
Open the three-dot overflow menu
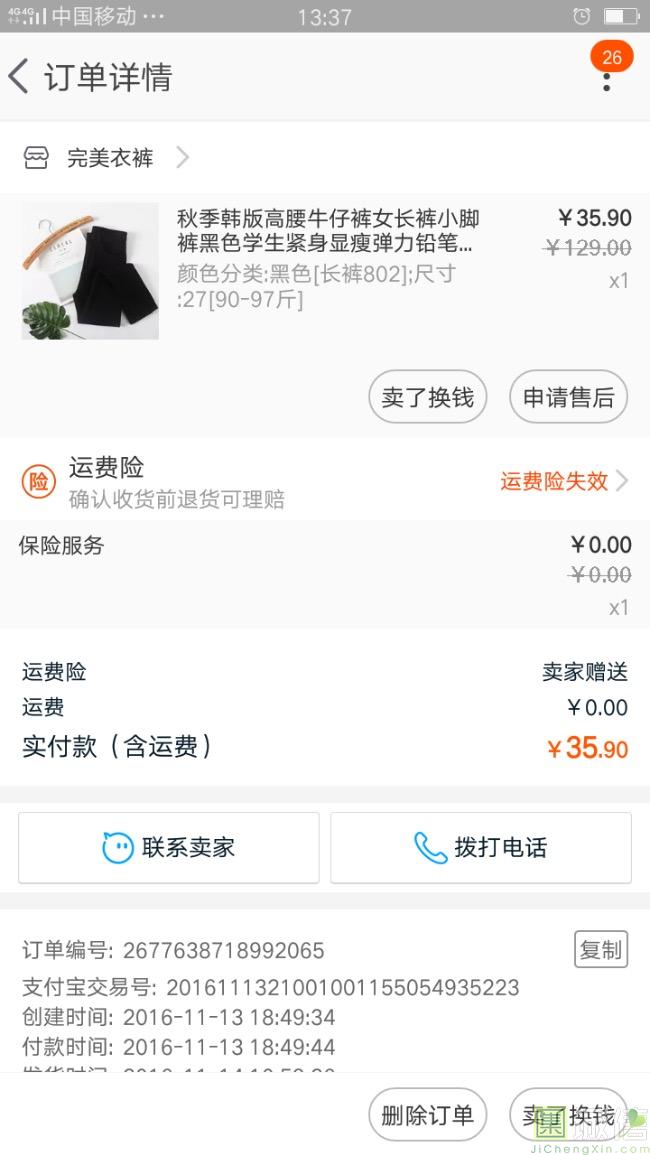pos(606,78)
